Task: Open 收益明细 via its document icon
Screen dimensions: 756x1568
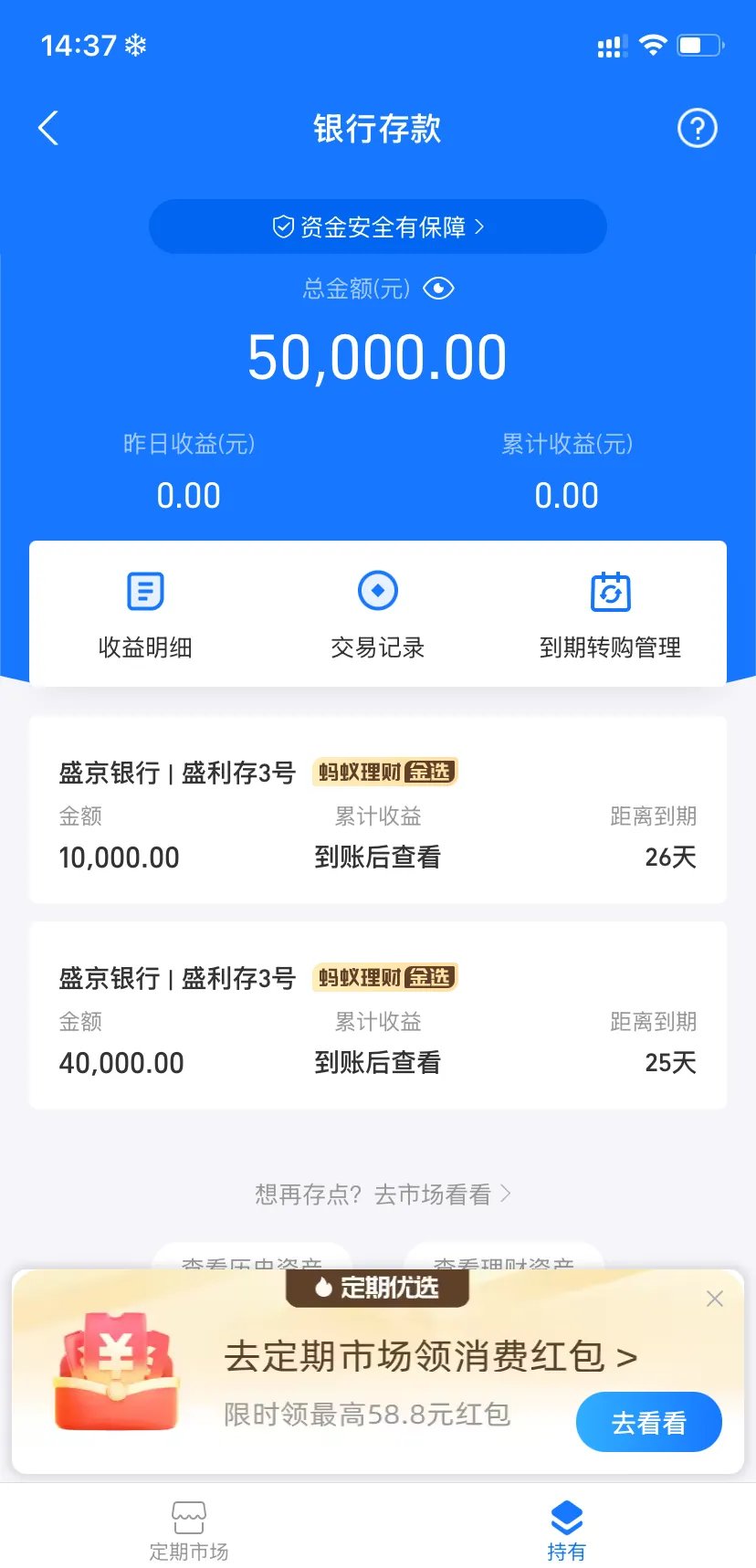Action: click(x=144, y=591)
